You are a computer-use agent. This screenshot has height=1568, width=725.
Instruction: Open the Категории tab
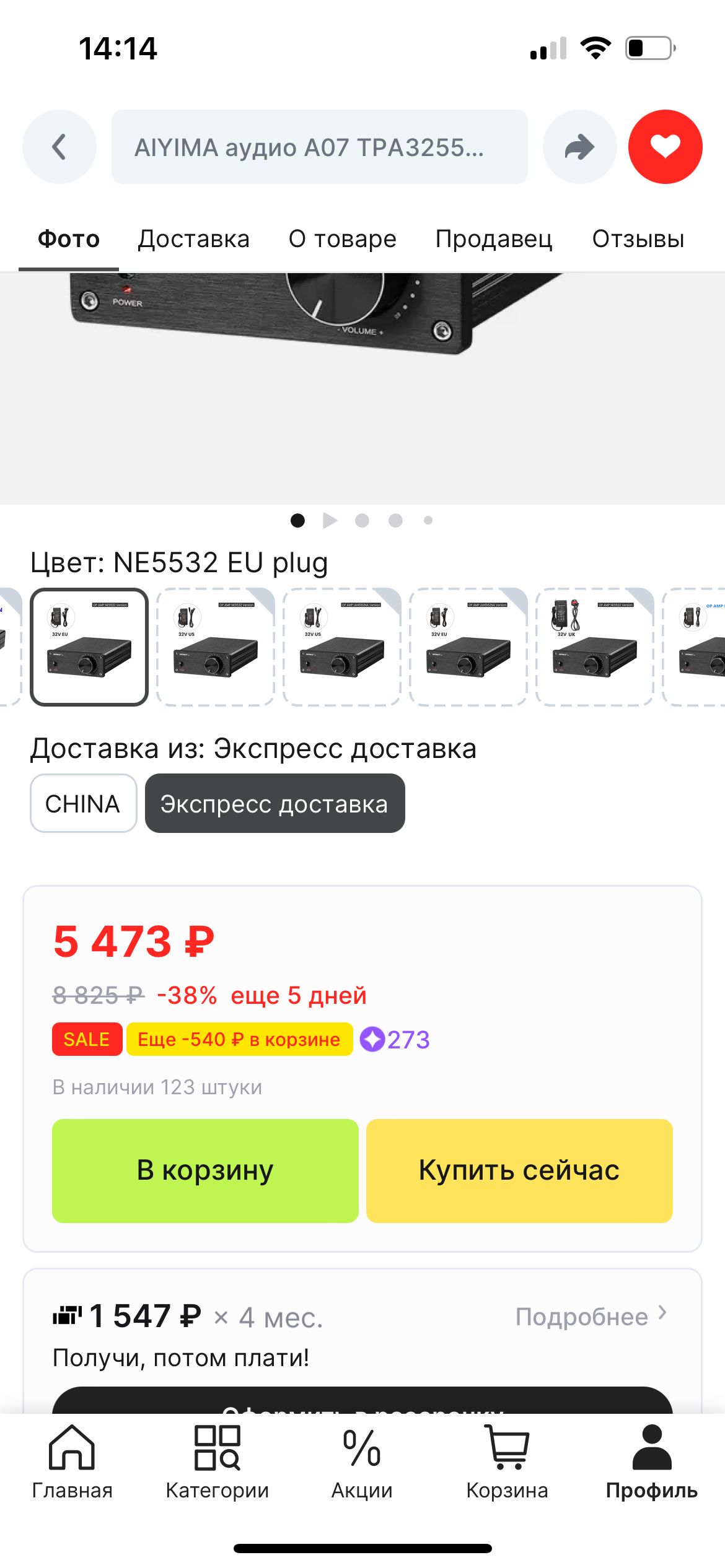pos(217,1461)
